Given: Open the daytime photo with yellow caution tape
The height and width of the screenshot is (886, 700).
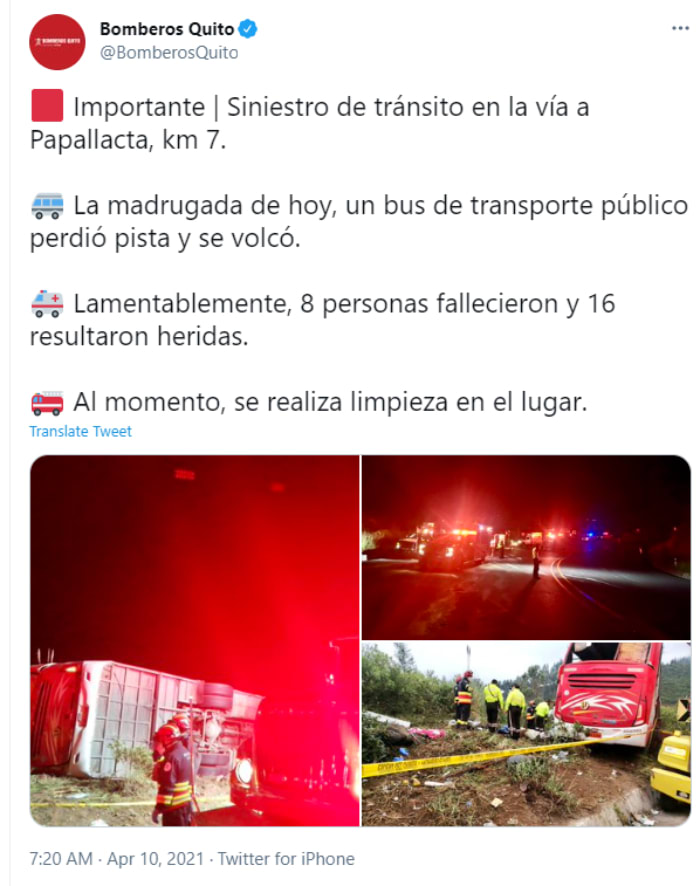Looking at the screenshot, I should [x=526, y=734].
